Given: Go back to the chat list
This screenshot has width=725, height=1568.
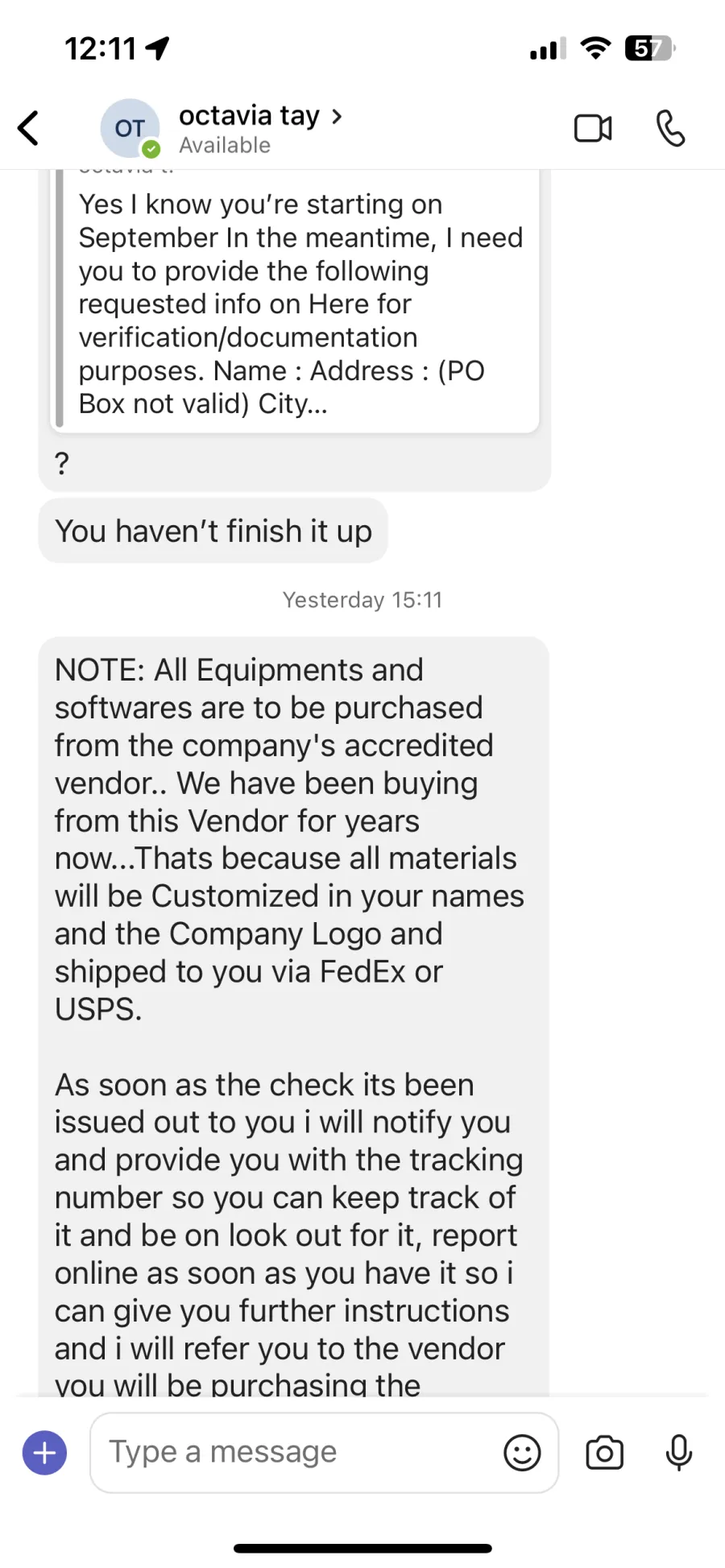Looking at the screenshot, I should pyautogui.click(x=29, y=128).
